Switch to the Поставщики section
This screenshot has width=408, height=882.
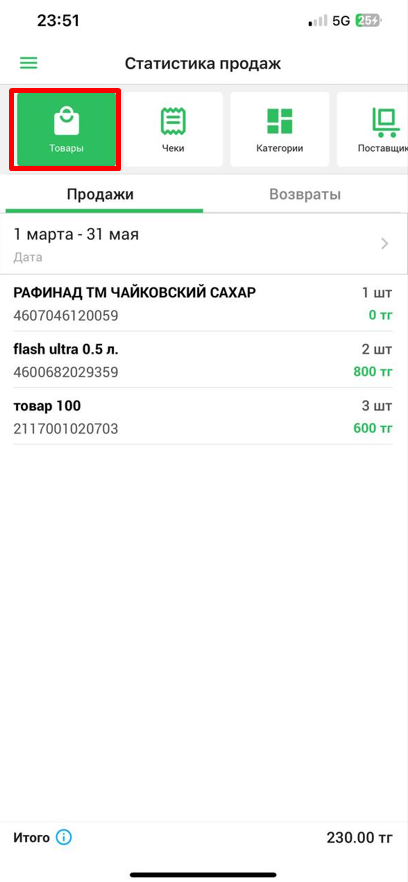(x=373, y=129)
